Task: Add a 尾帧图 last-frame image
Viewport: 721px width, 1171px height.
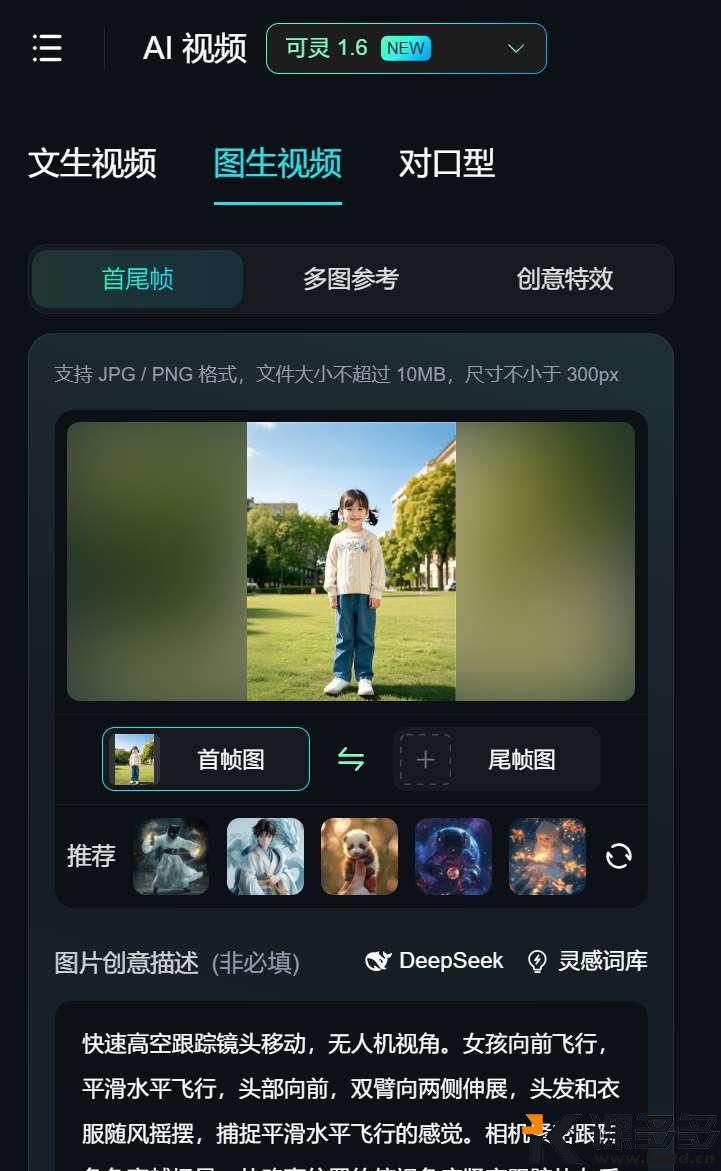Action: coord(497,759)
